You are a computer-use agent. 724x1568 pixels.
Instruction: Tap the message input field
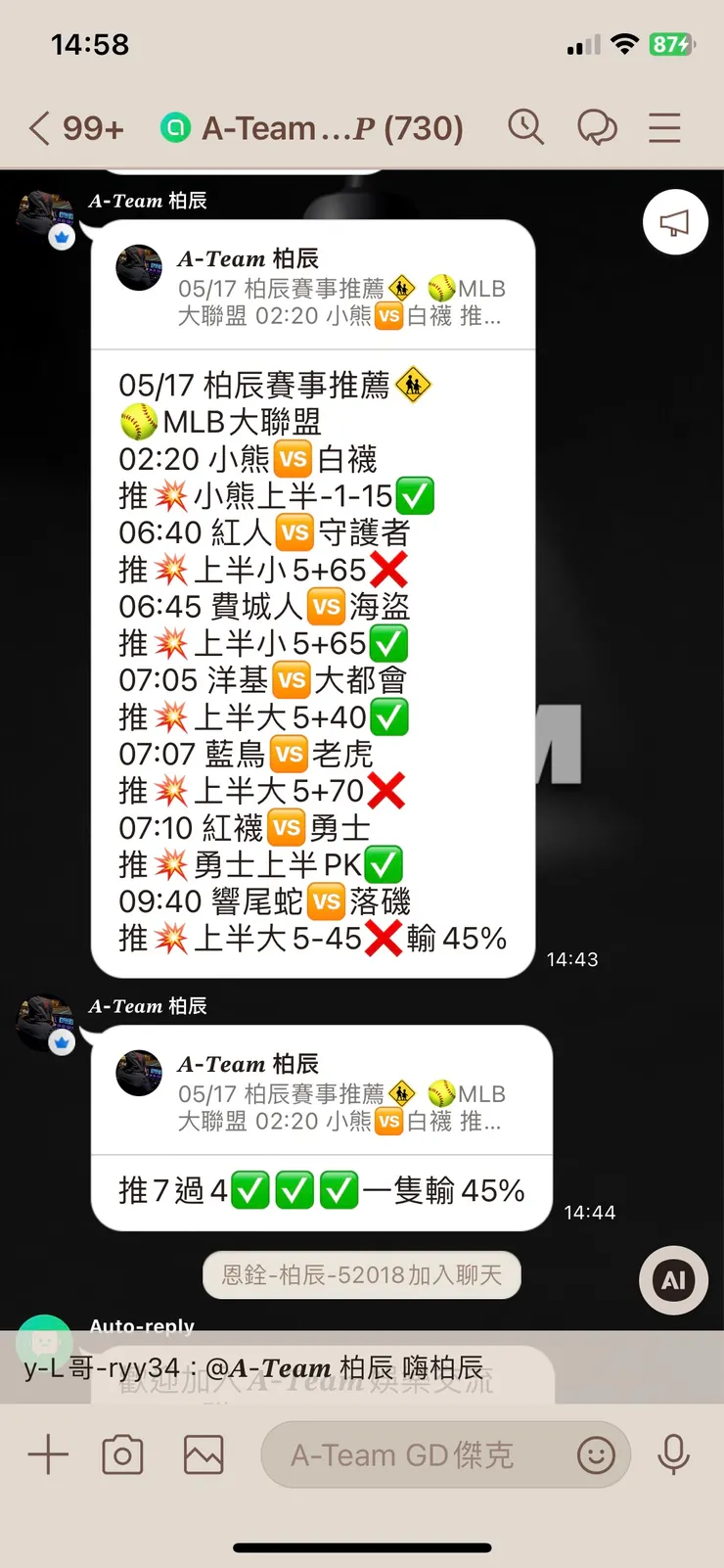pos(411,1454)
